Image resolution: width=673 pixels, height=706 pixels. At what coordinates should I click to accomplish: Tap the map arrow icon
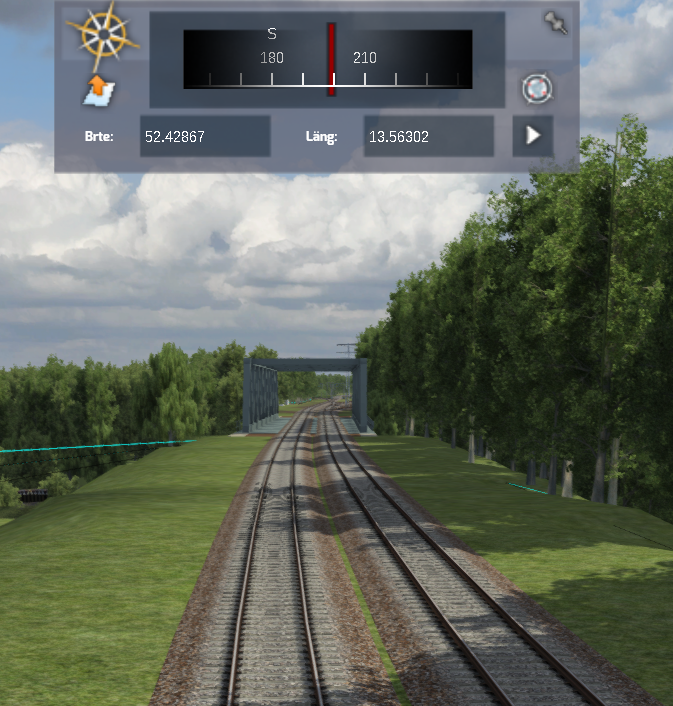coord(100,91)
